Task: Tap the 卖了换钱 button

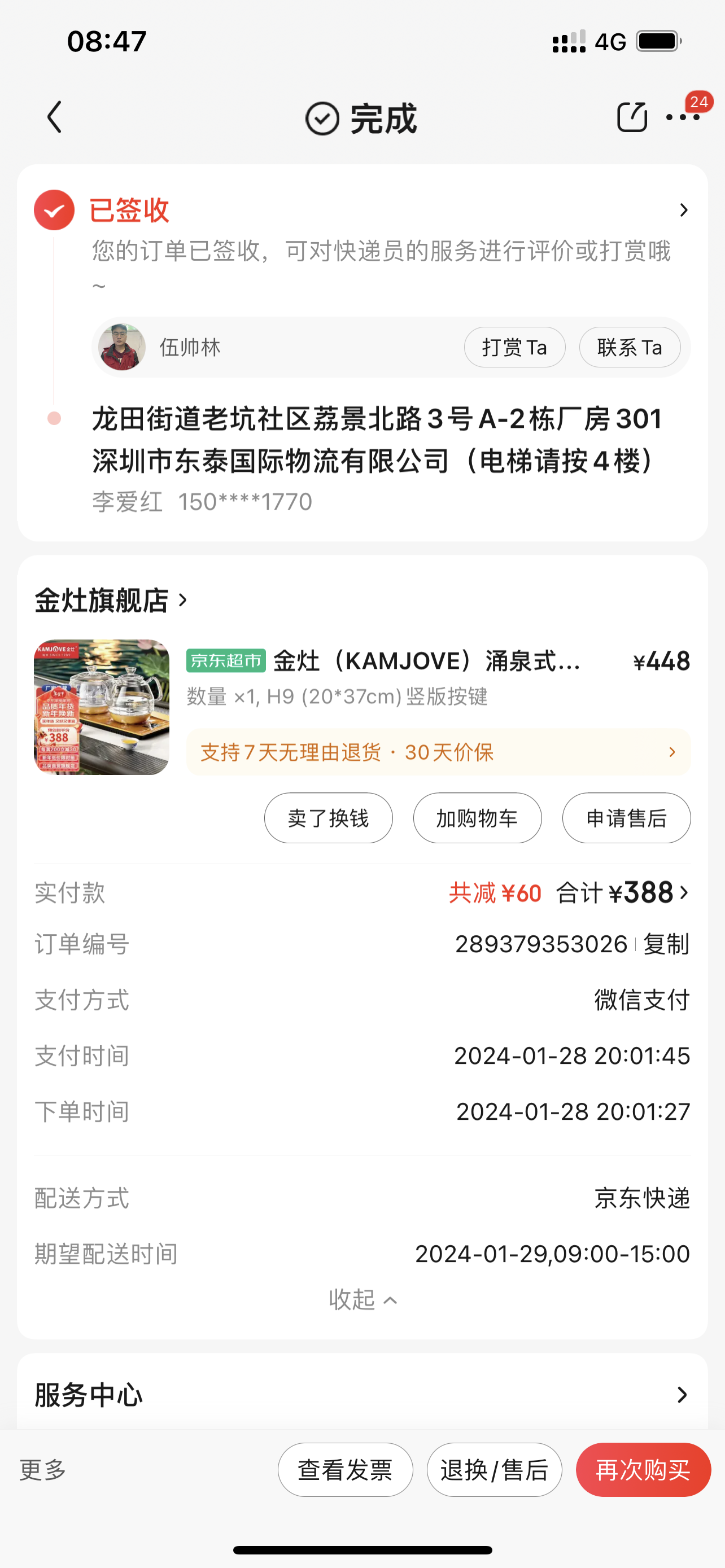Action: tap(328, 818)
